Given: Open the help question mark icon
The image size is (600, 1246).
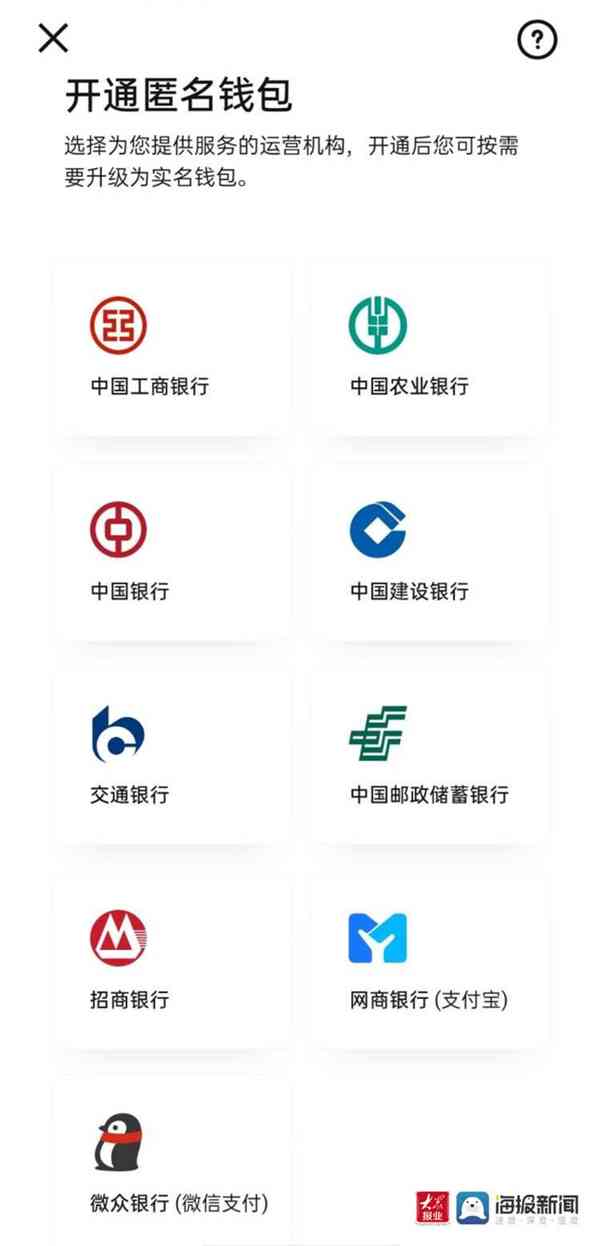Looking at the screenshot, I should pos(537,40).
